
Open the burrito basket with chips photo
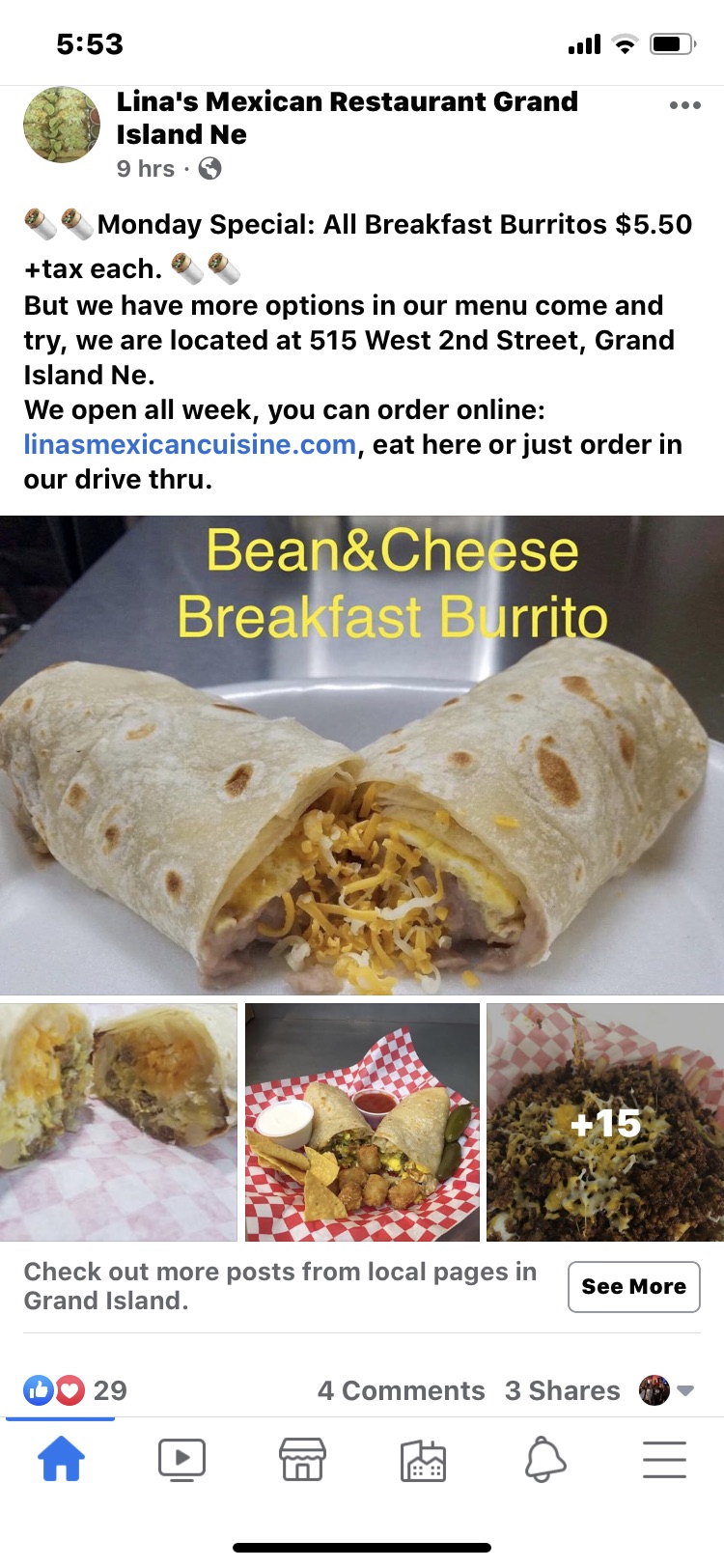click(x=362, y=1122)
